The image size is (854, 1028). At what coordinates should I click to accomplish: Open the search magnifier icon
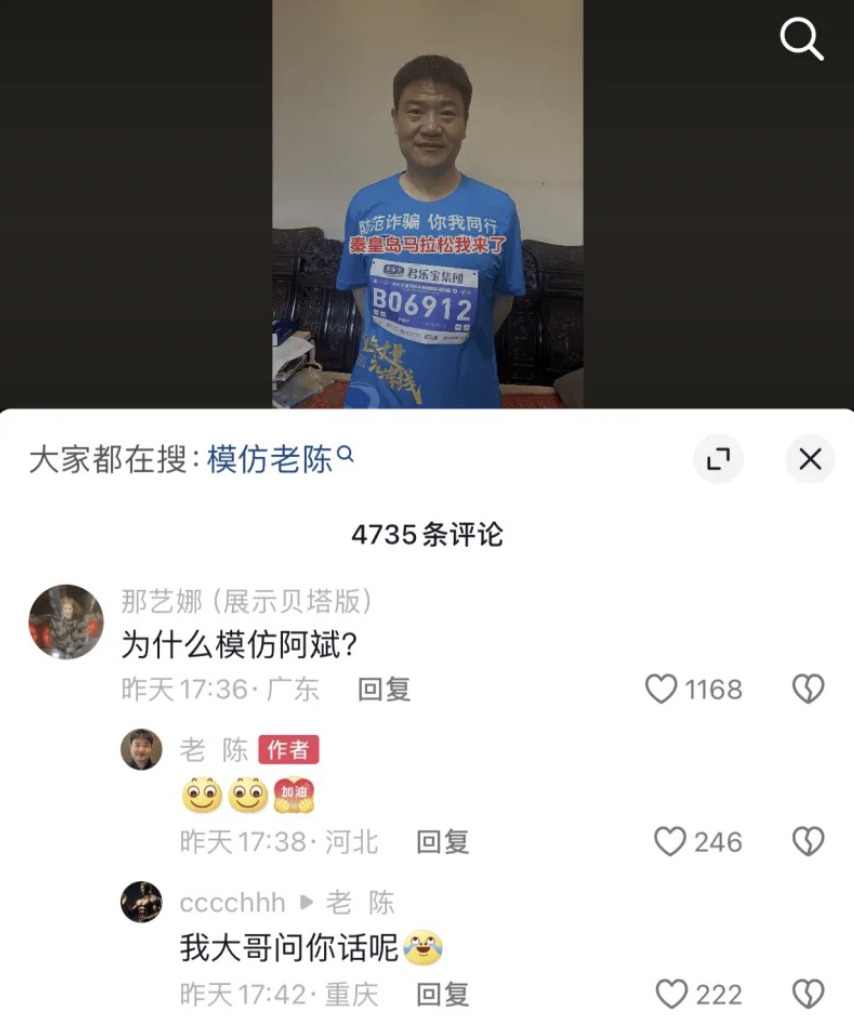(x=801, y=40)
